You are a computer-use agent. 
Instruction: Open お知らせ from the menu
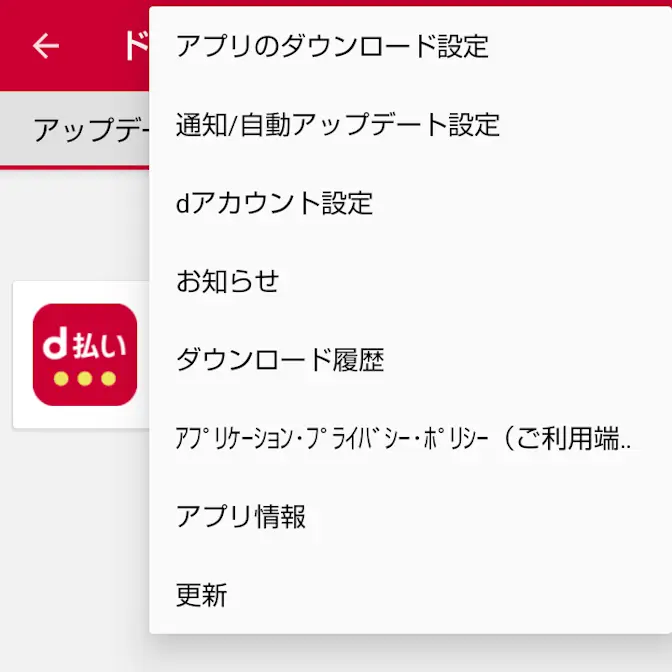tap(411, 281)
